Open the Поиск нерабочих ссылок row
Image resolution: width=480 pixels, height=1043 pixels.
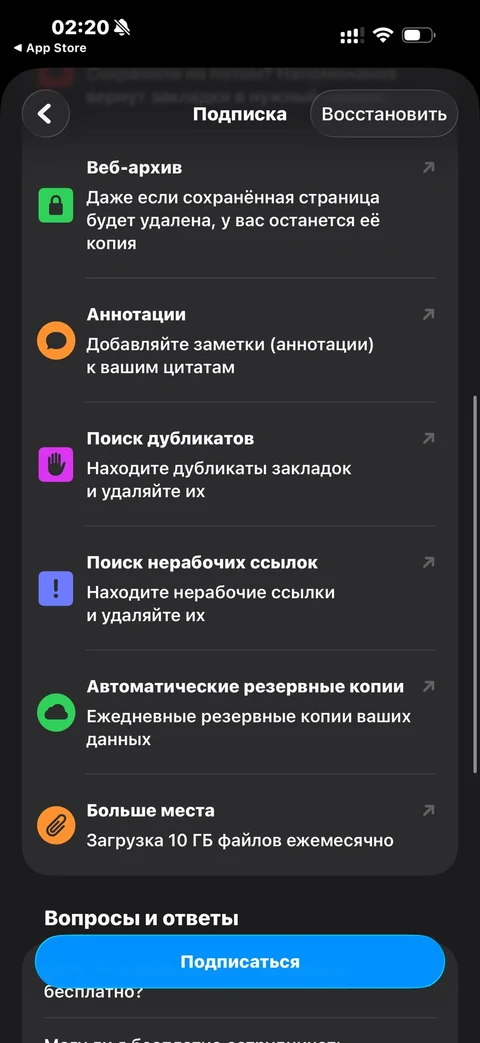240,589
